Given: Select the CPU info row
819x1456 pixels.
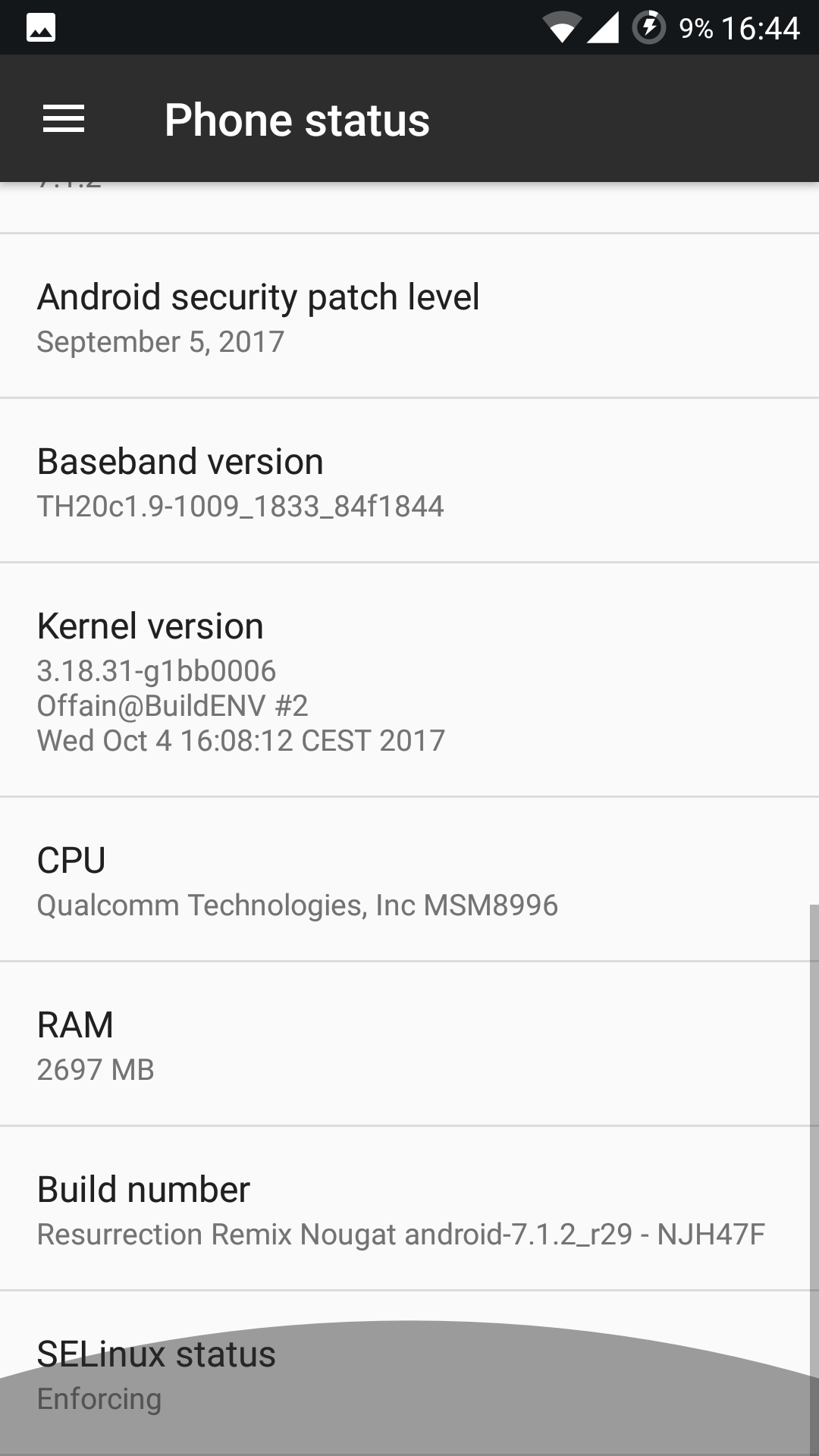Looking at the screenshot, I should tap(409, 879).
